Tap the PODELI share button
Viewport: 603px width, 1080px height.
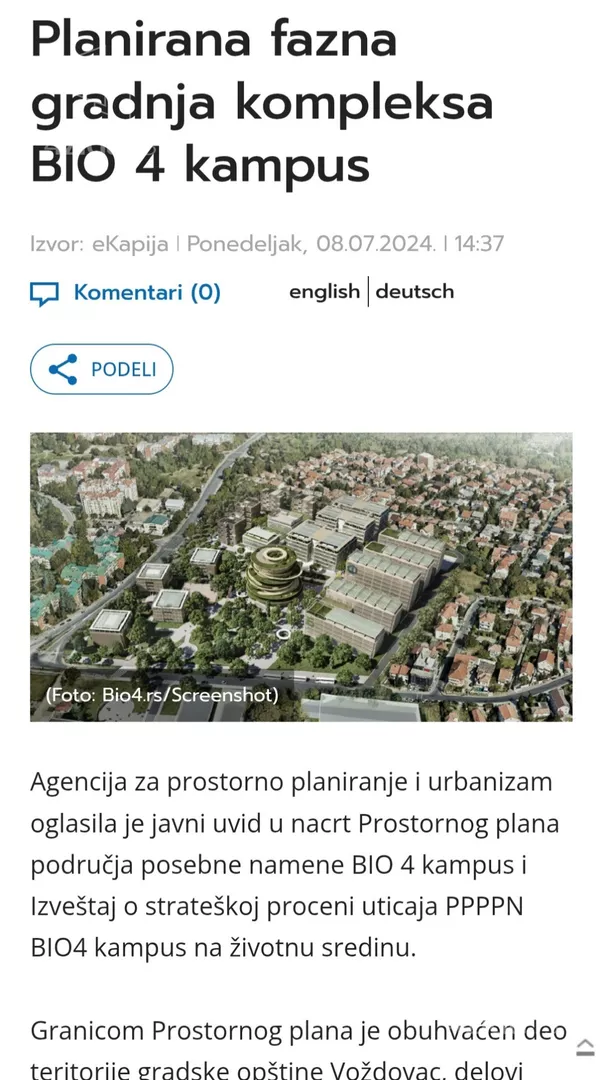point(102,369)
